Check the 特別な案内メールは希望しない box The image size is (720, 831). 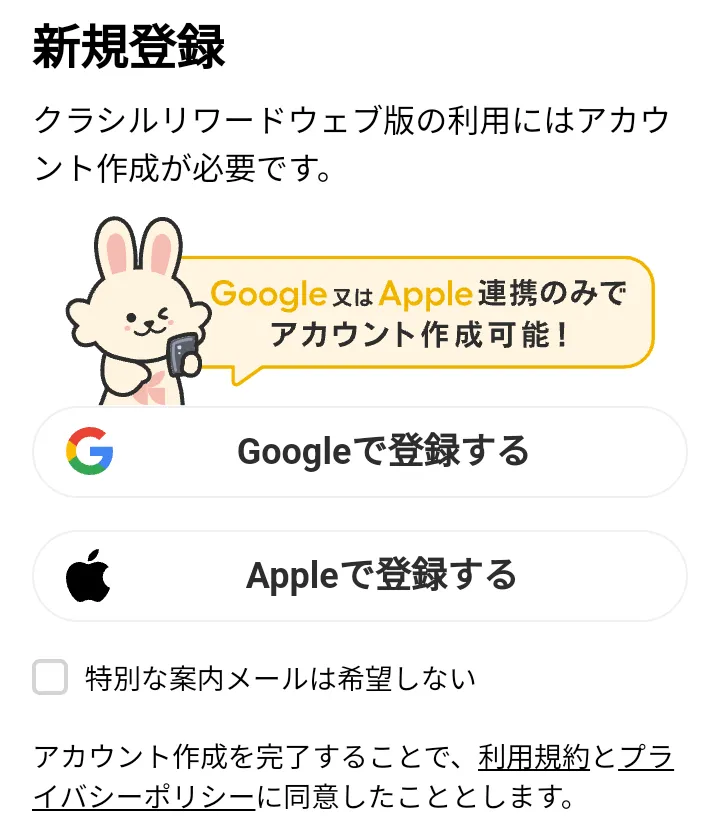click(x=50, y=678)
